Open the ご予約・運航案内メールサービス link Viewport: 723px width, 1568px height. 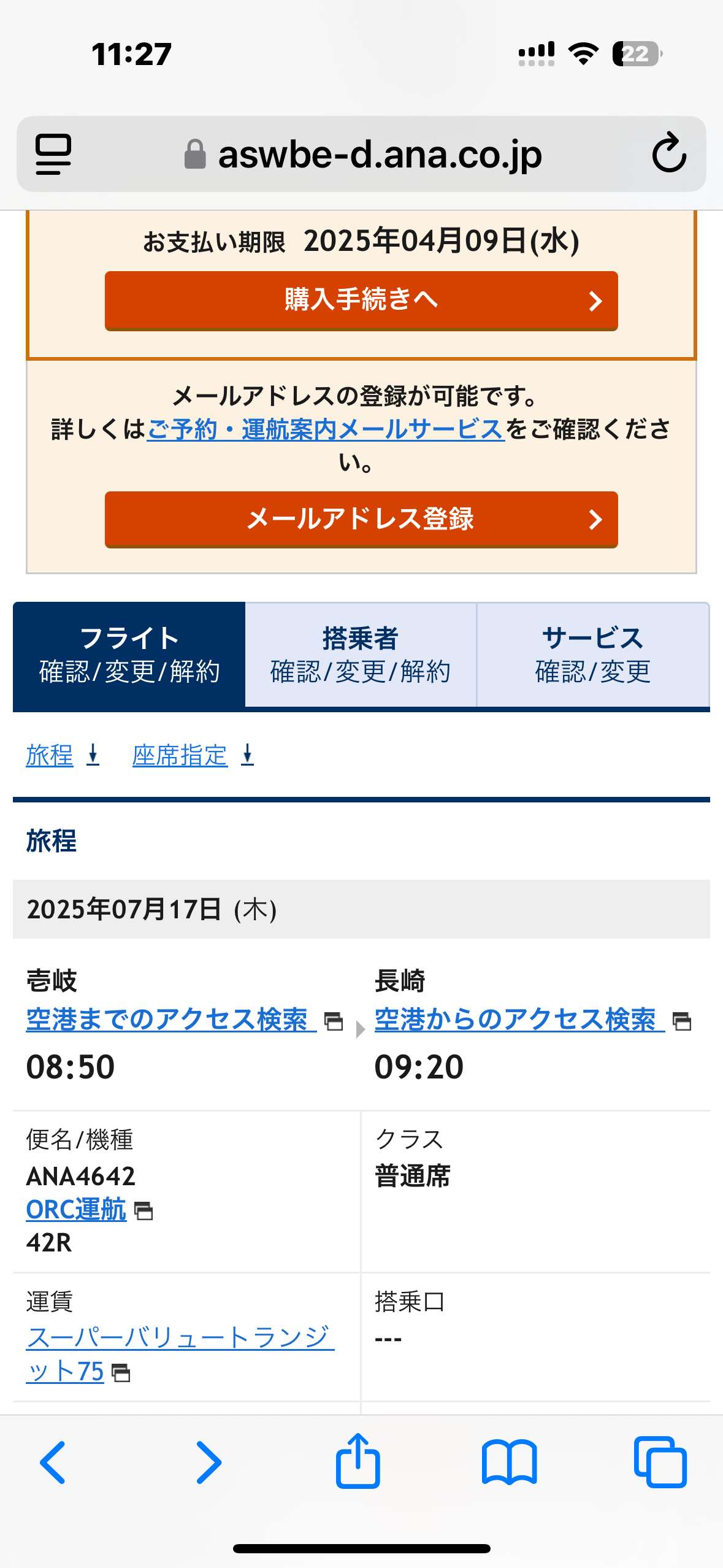(326, 429)
